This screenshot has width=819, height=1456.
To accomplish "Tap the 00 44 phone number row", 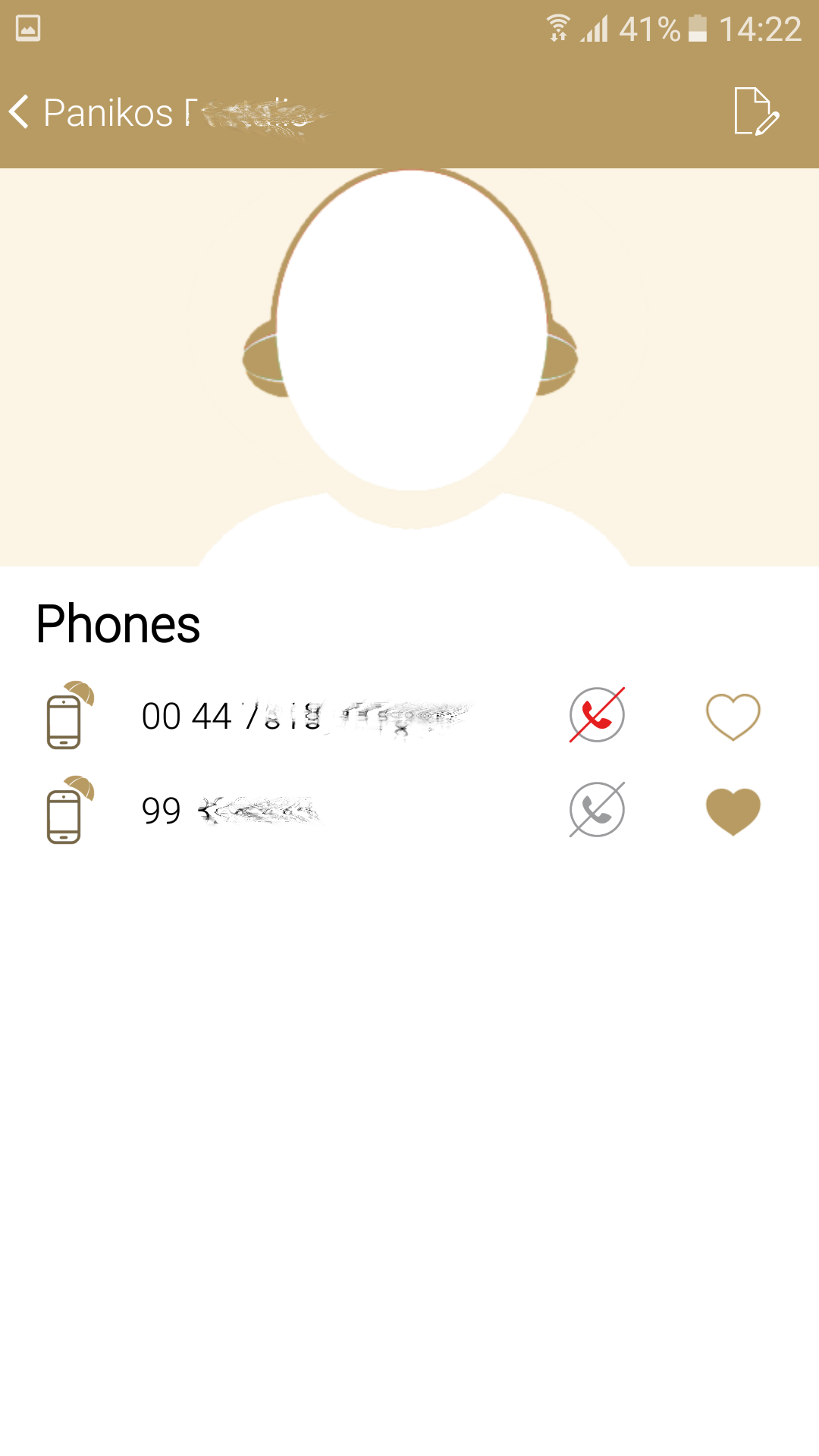I will click(409, 716).
